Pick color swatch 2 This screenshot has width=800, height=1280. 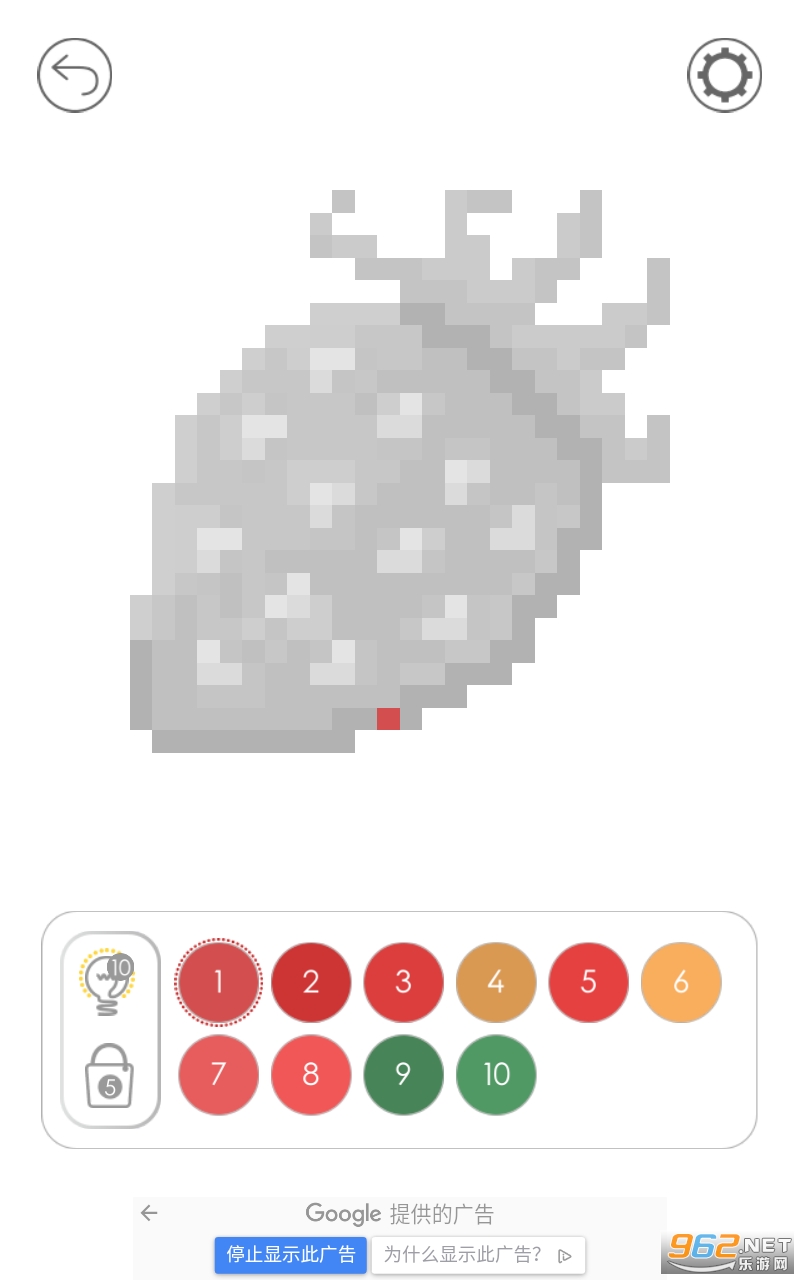click(x=311, y=983)
